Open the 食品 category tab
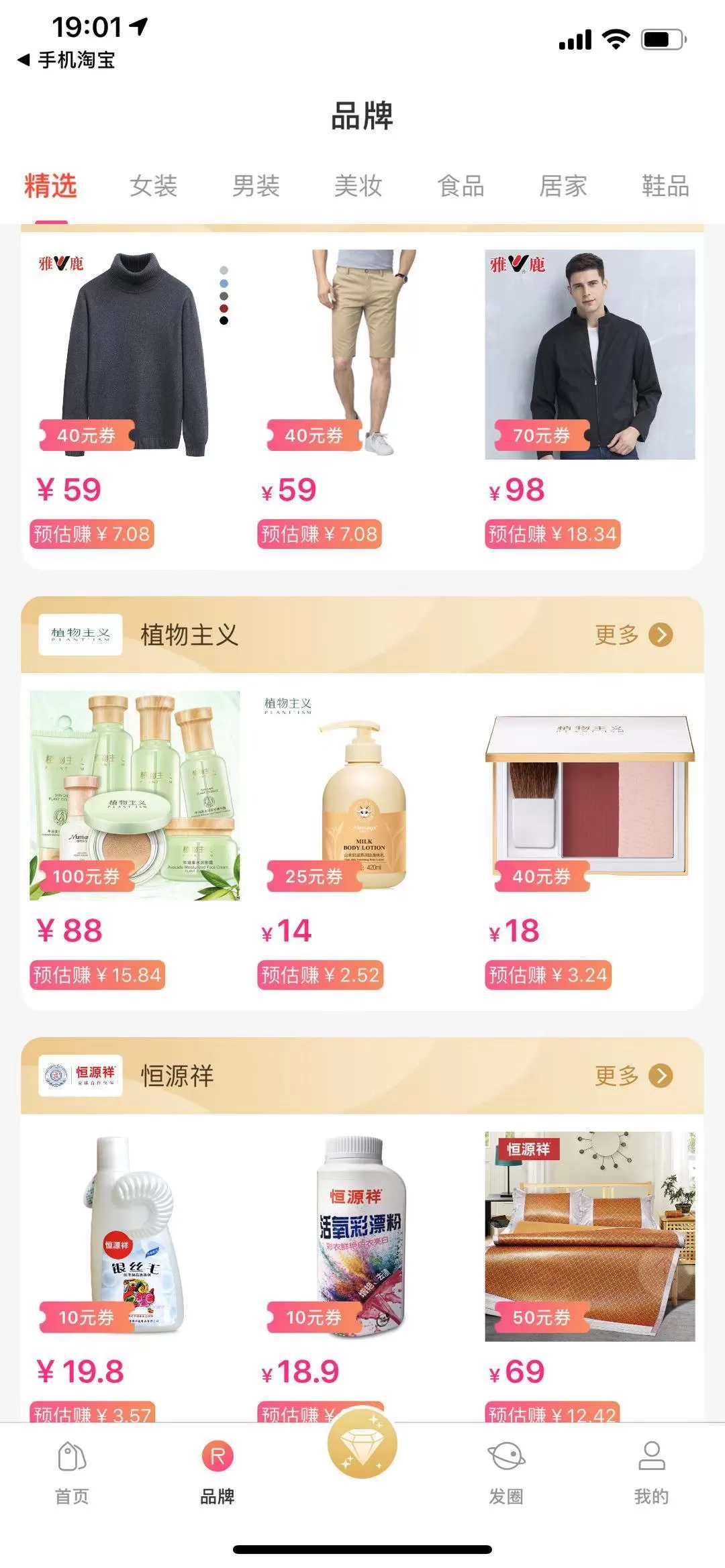The width and height of the screenshot is (725, 1568). click(x=461, y=186)
